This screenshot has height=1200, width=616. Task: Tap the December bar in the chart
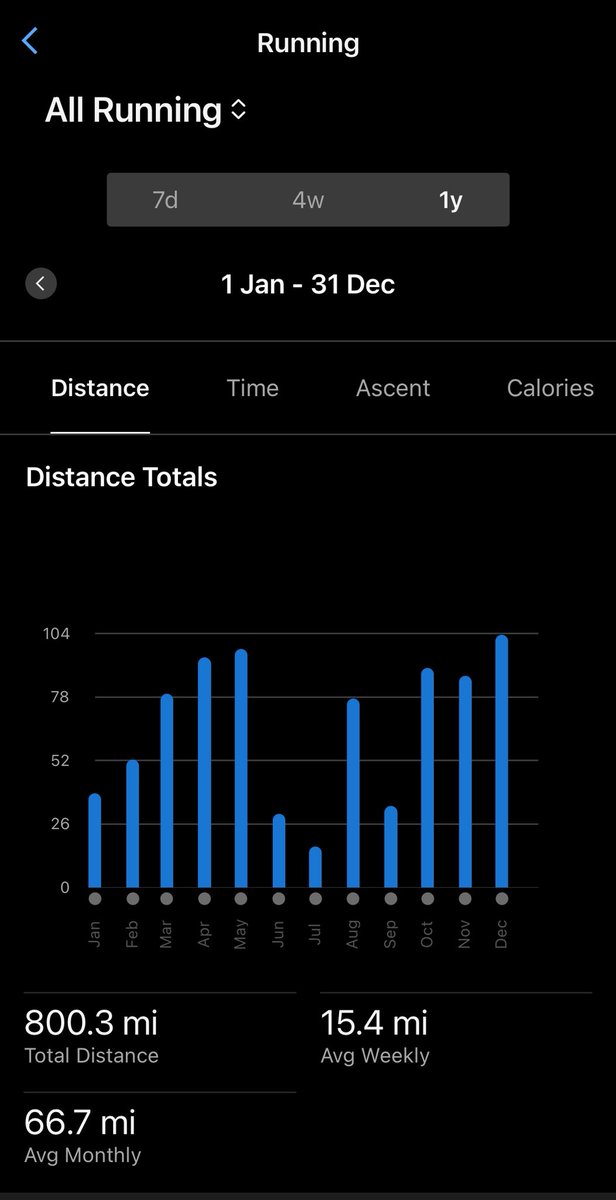(502, 761)
